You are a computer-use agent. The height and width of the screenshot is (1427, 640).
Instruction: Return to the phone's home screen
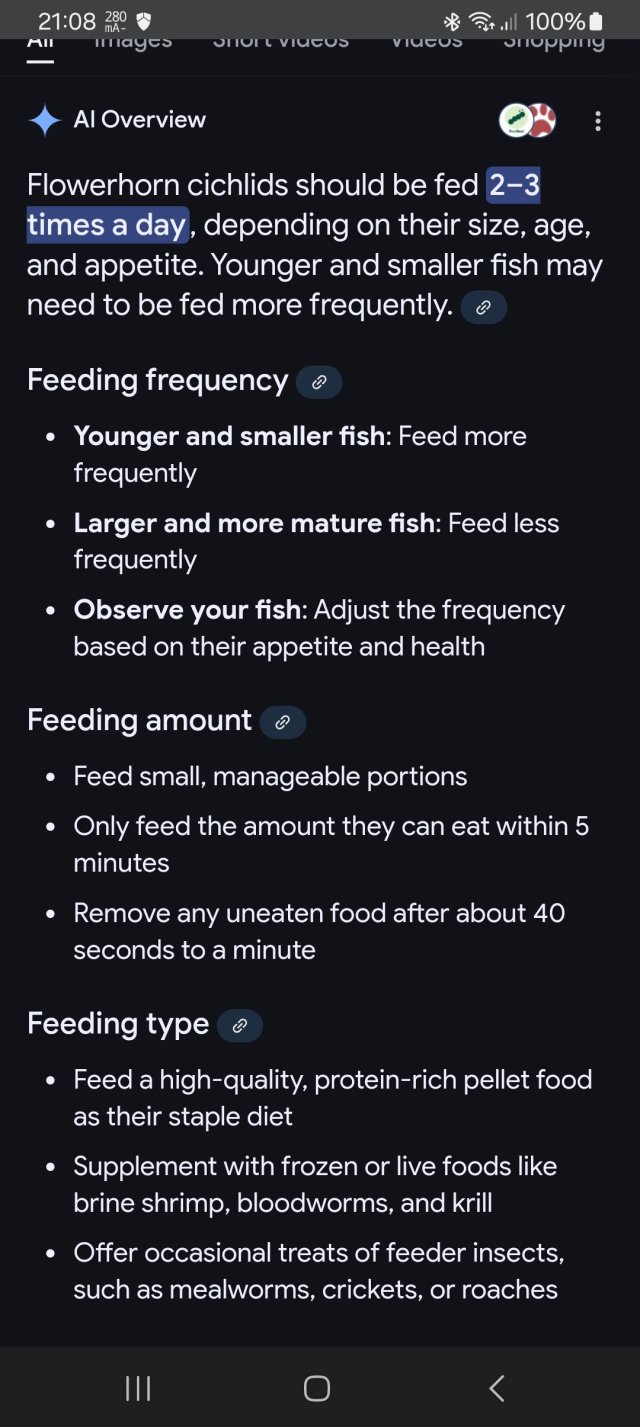(x=317, y=1387)
